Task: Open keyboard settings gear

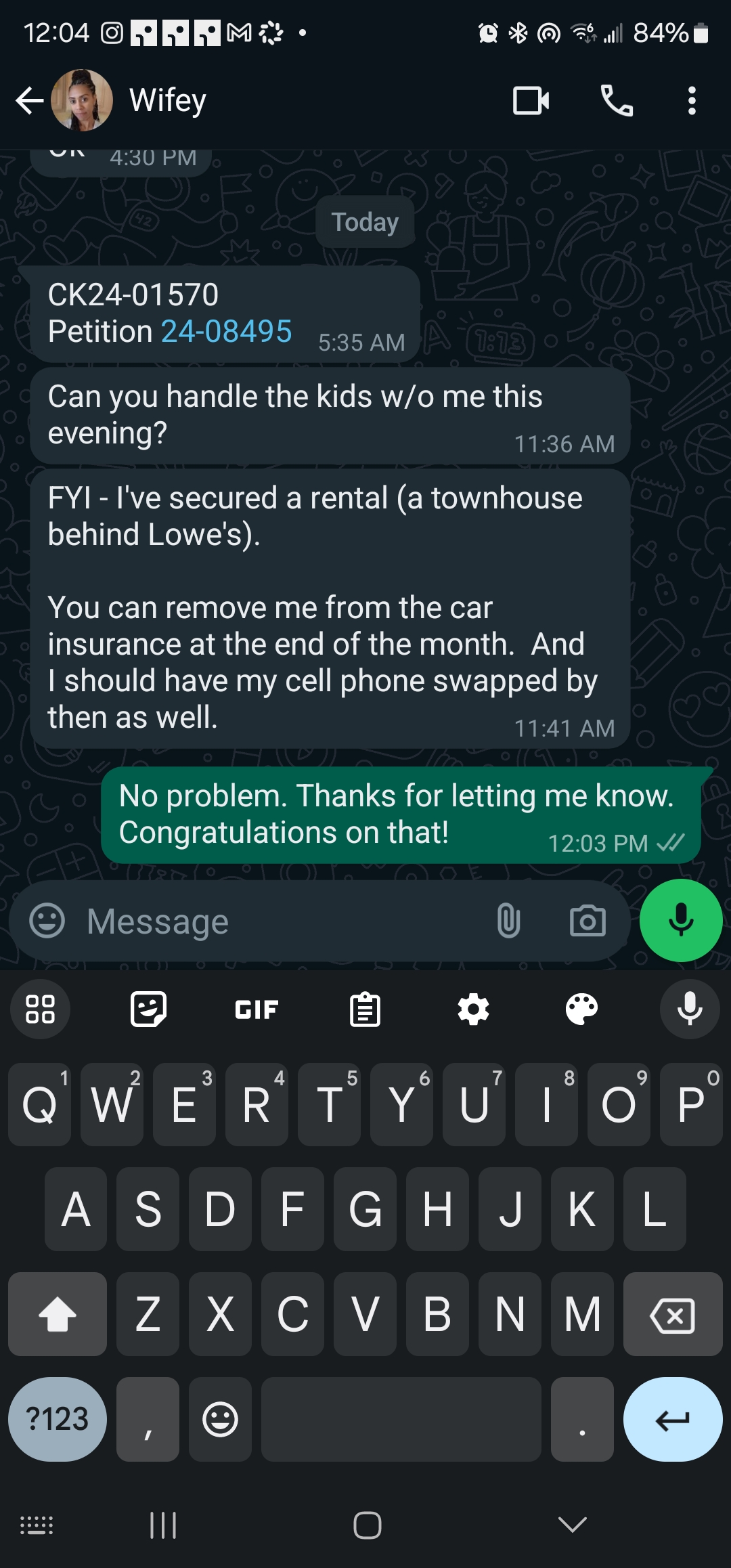Action: pyautogui.click(x=473, y=1009)
